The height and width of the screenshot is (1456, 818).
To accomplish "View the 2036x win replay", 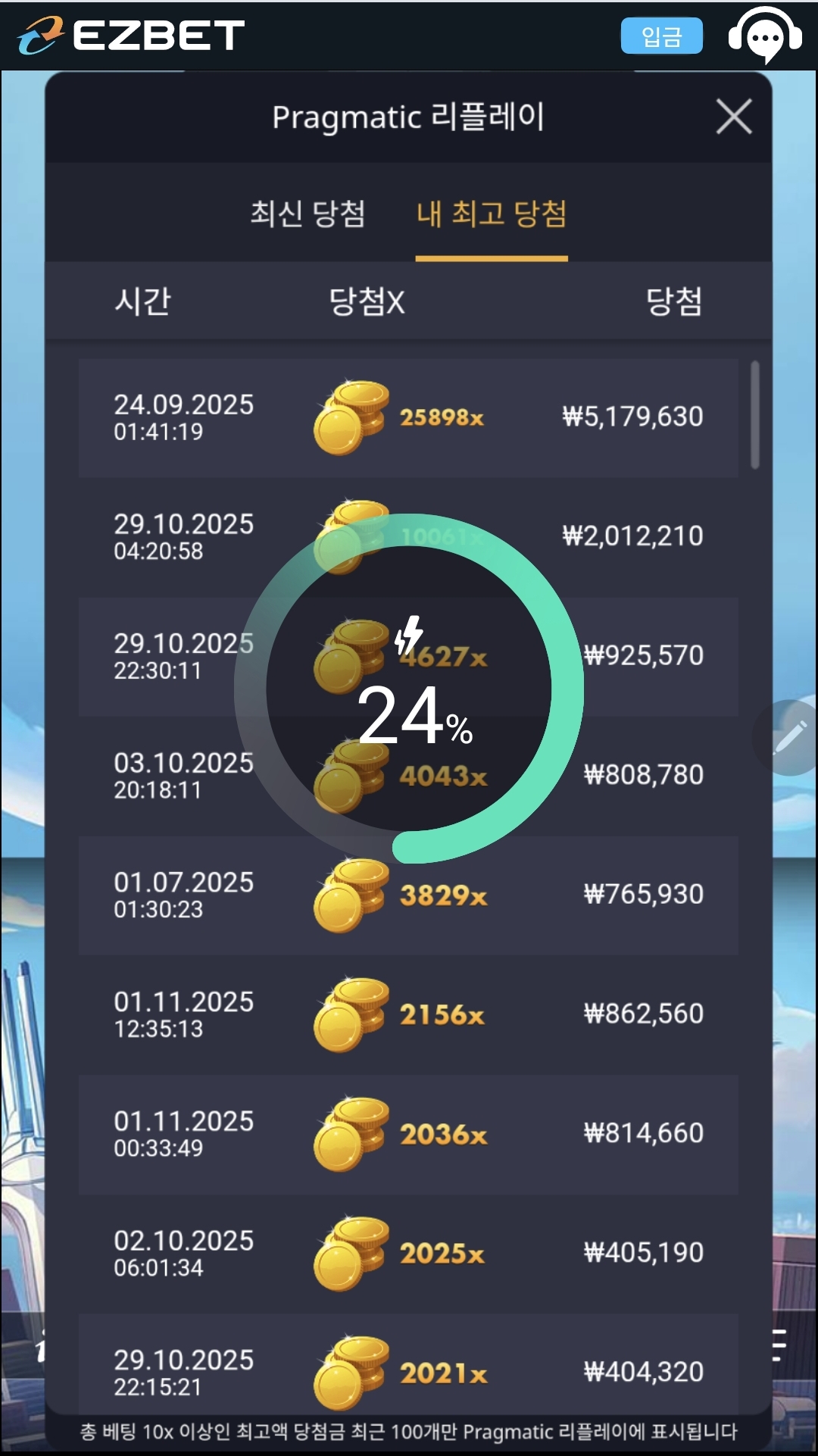I will [408, 1134].
